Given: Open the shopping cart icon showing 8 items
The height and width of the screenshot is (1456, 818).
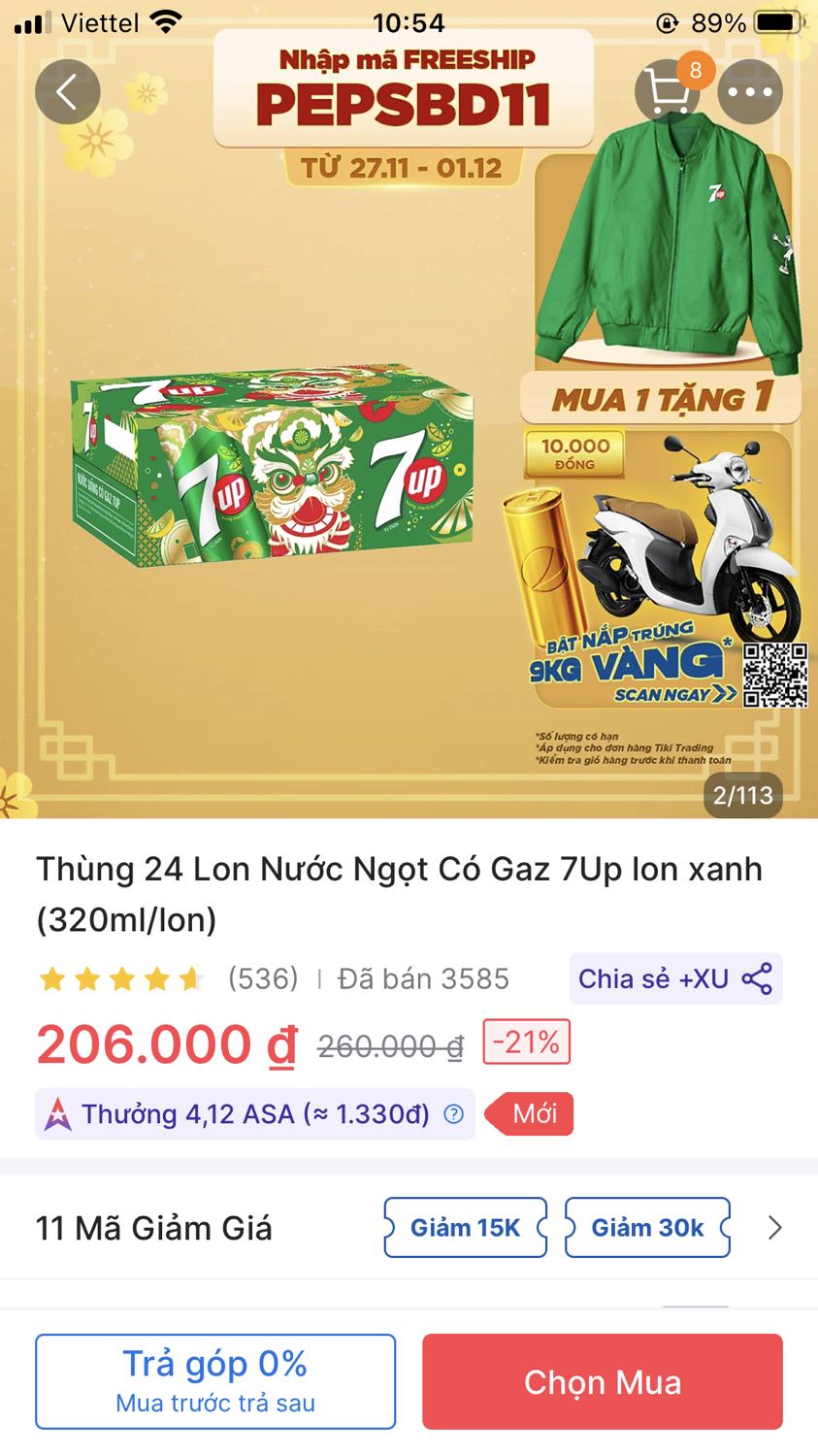Looking at the screenshot, I should pos(668,92).
